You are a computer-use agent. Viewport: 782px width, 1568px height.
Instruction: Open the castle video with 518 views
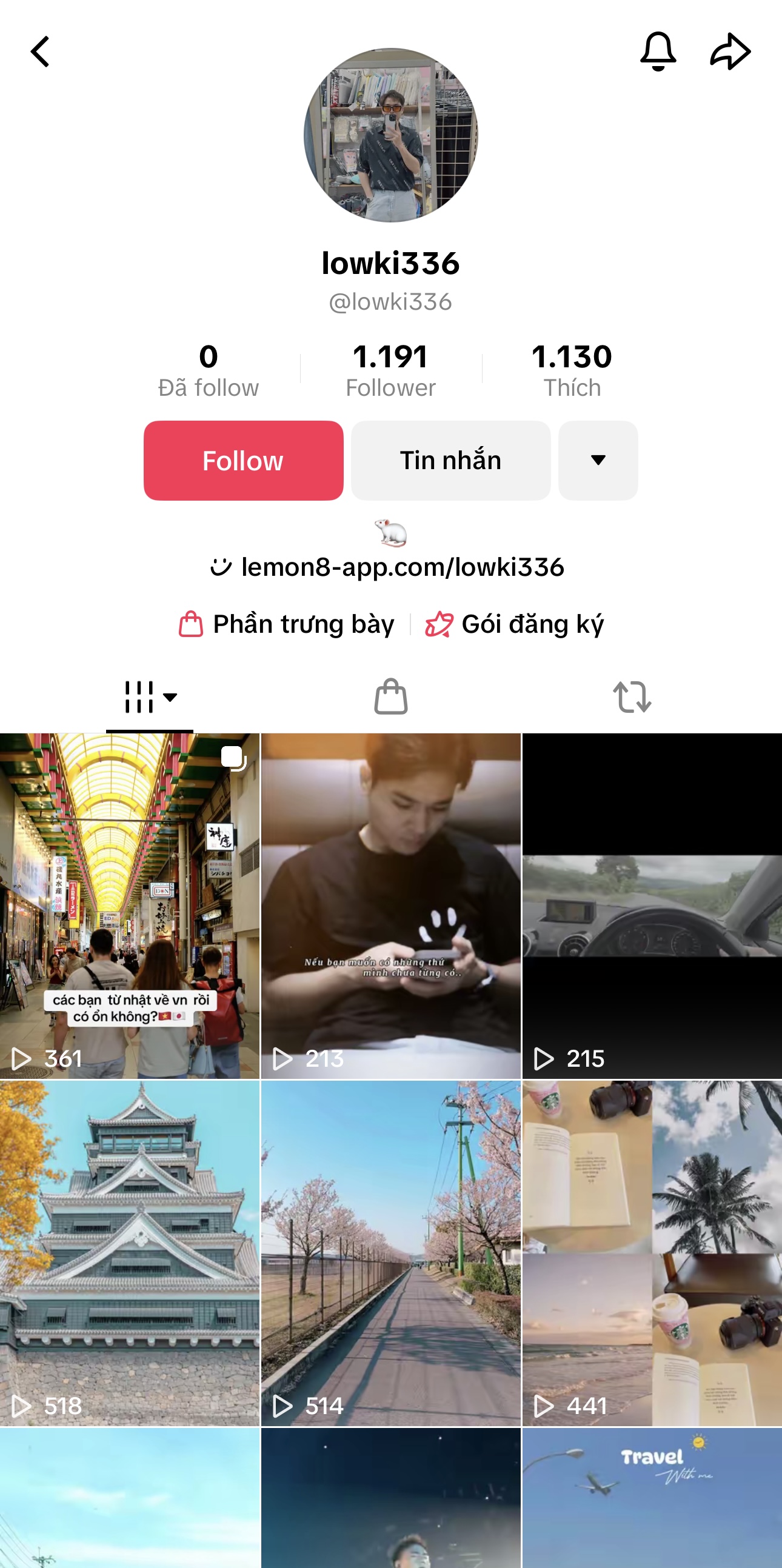click(x=130, y=1253)
